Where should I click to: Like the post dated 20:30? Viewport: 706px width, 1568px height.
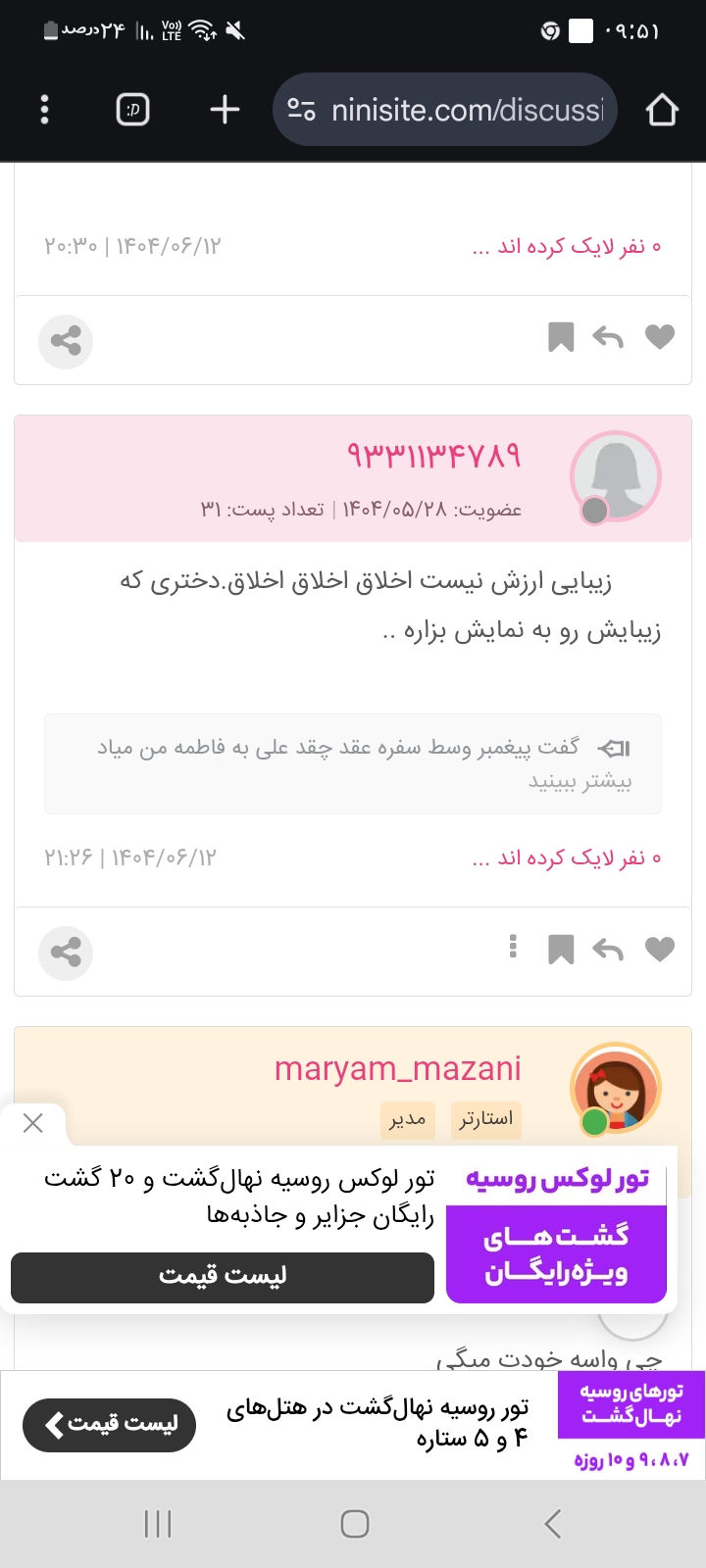point(660,337)
